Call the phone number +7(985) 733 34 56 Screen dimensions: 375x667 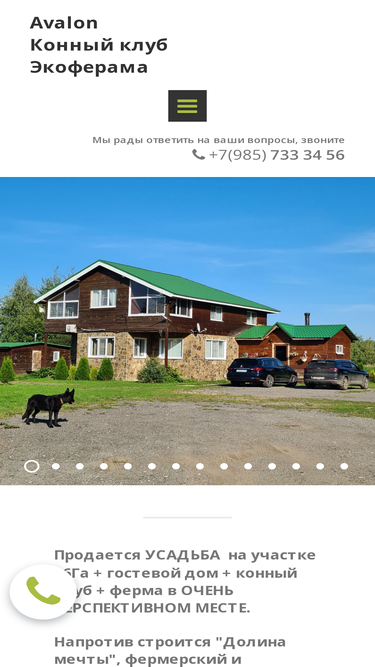[276, 155]
